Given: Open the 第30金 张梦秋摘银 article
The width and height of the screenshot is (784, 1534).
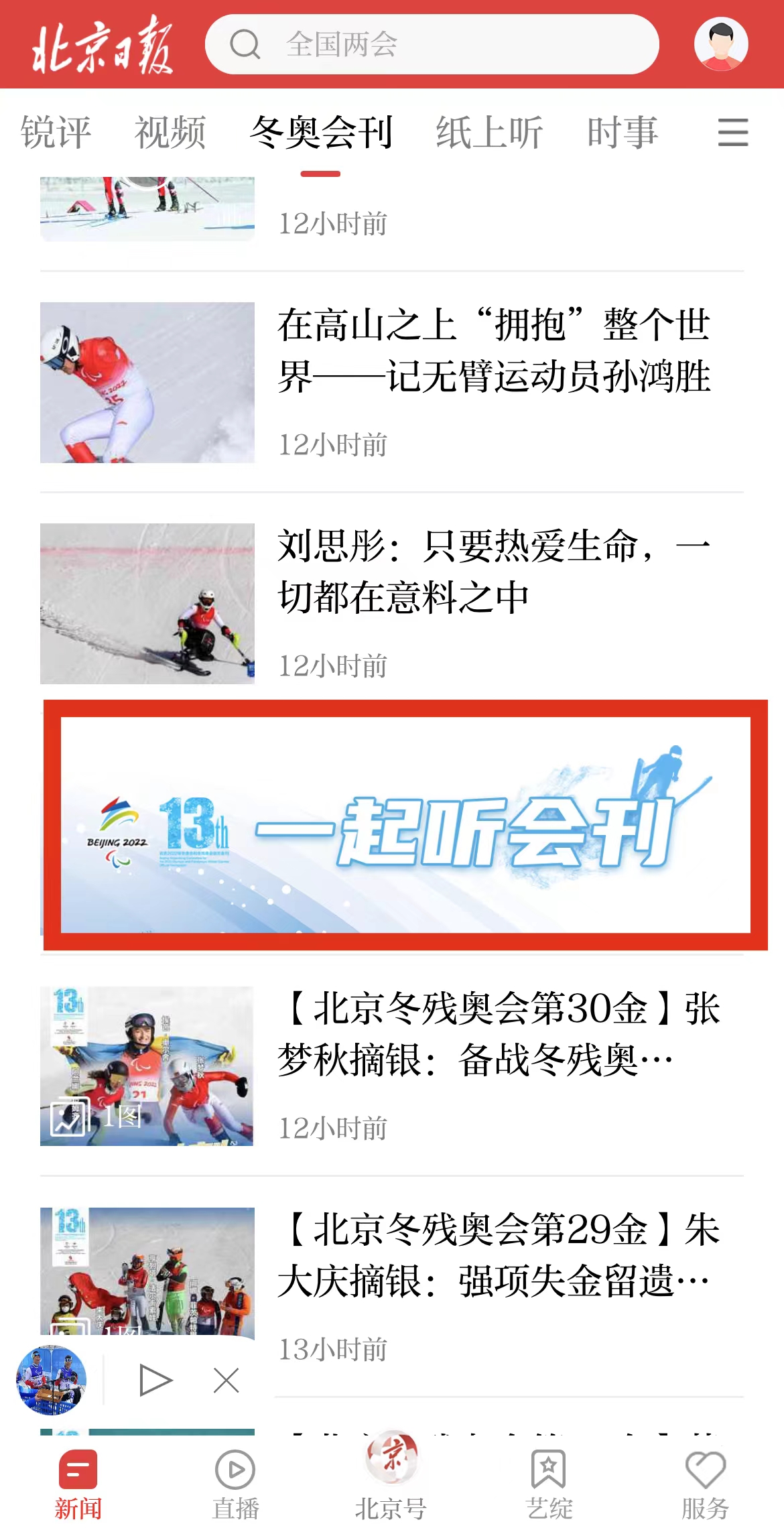Looking at the screenshot, I should [x=498, y=1034].
